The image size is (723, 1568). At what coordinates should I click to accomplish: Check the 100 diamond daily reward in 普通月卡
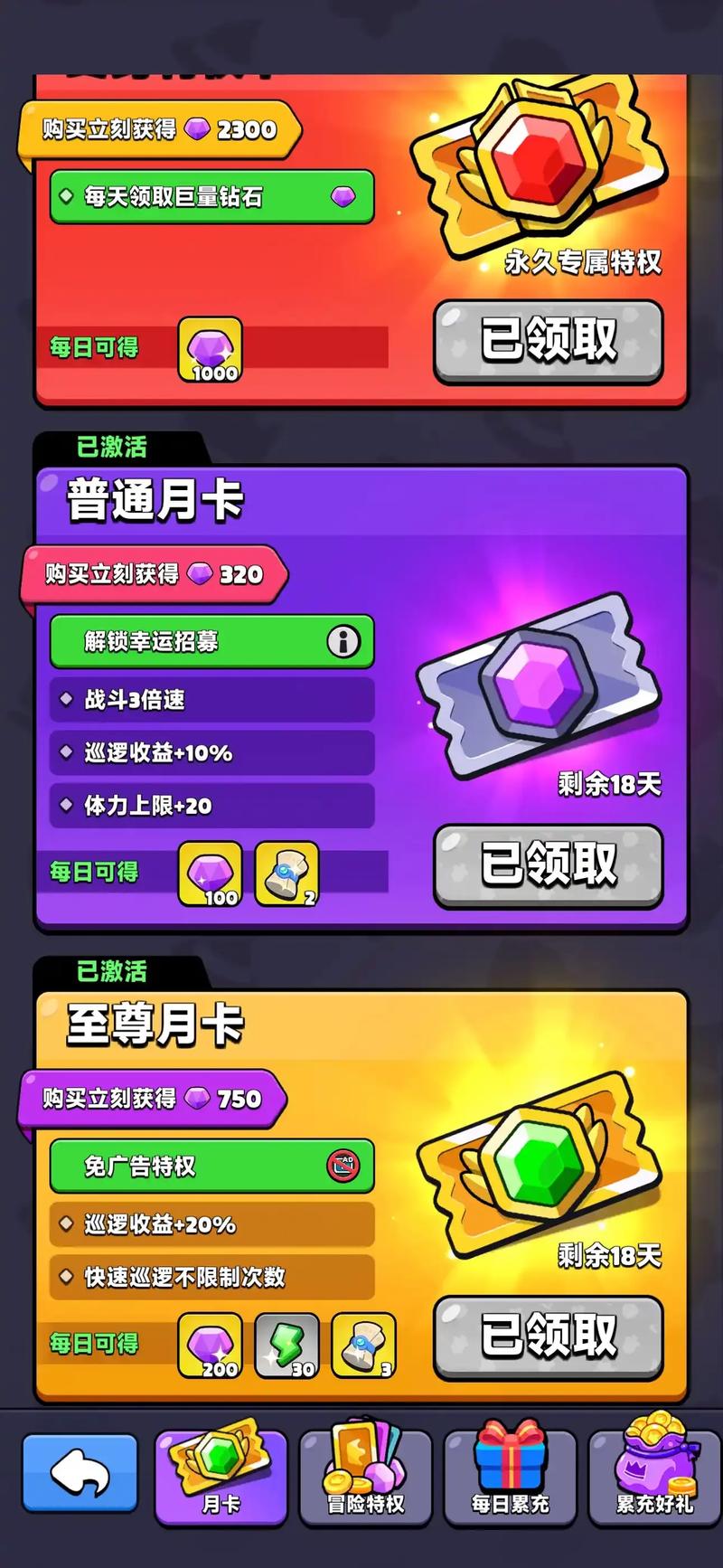211,874
